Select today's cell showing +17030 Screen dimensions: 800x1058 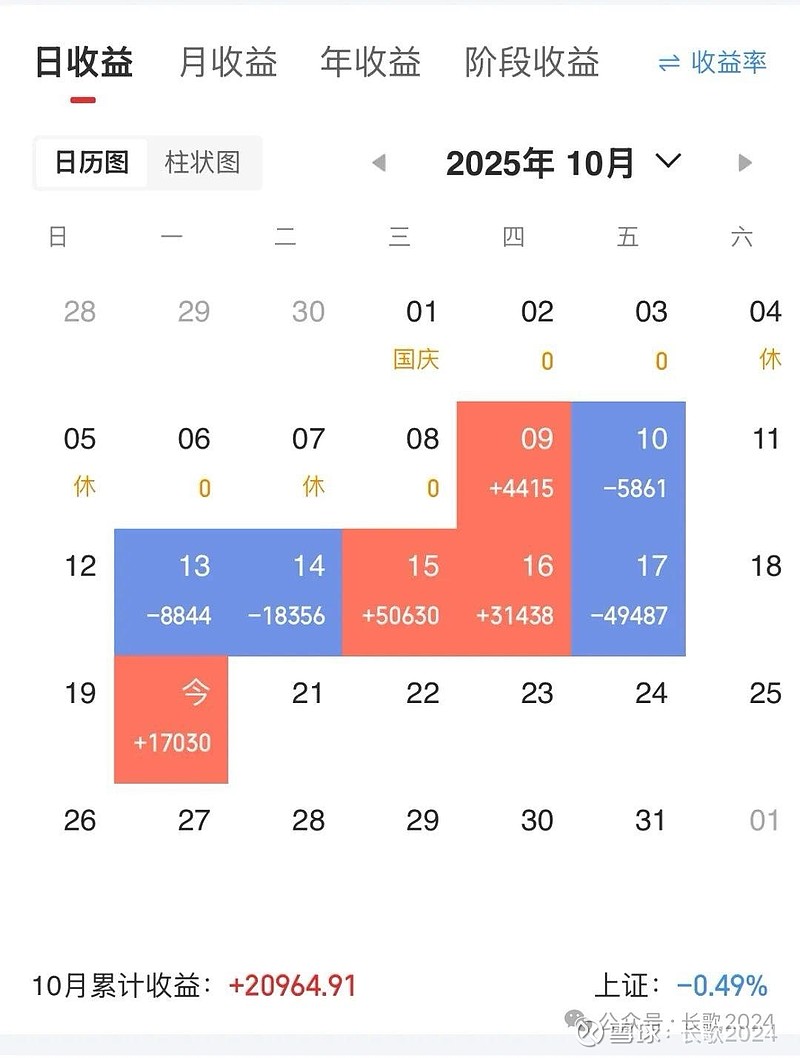pyautogui.click(x=171, y=717)
